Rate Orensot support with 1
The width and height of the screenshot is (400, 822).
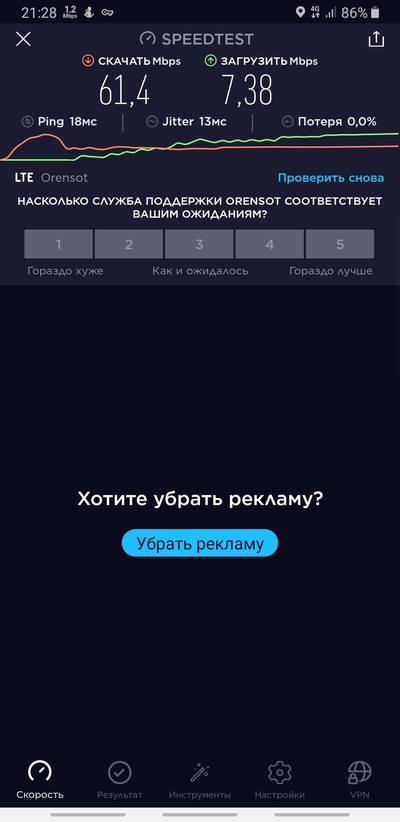[58, 244]
